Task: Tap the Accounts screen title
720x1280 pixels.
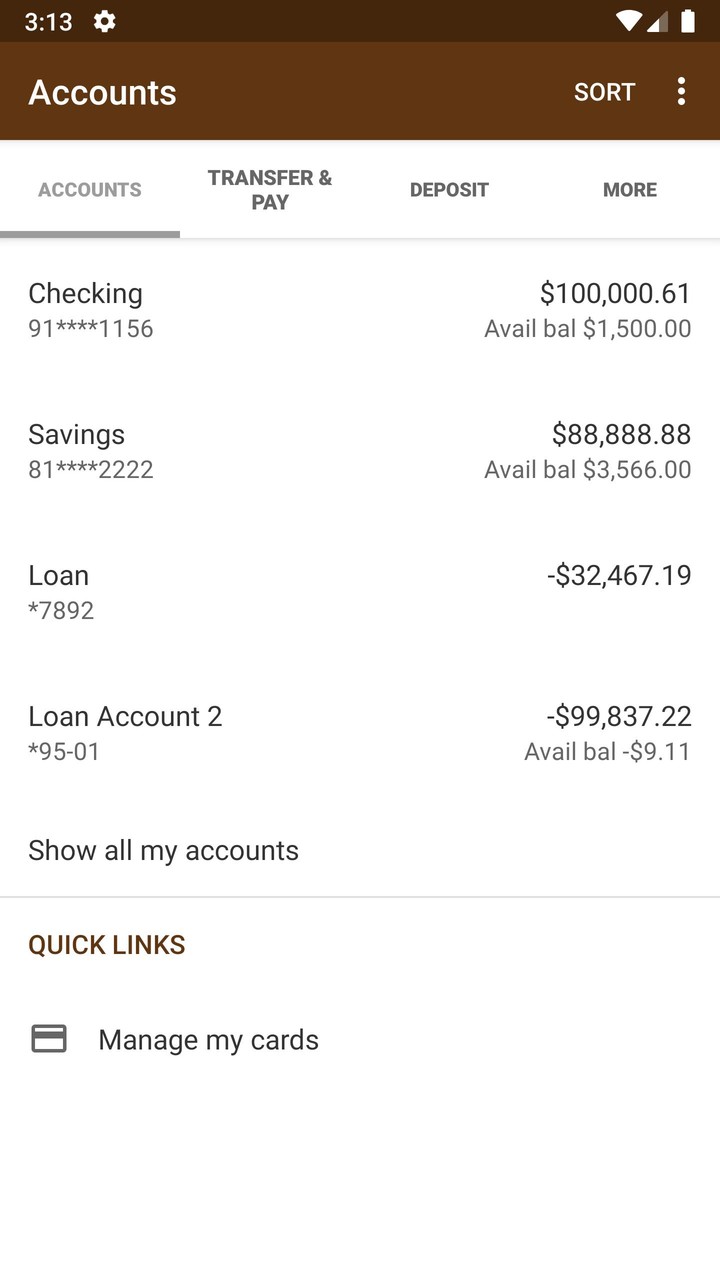Action: click(102, 91)
